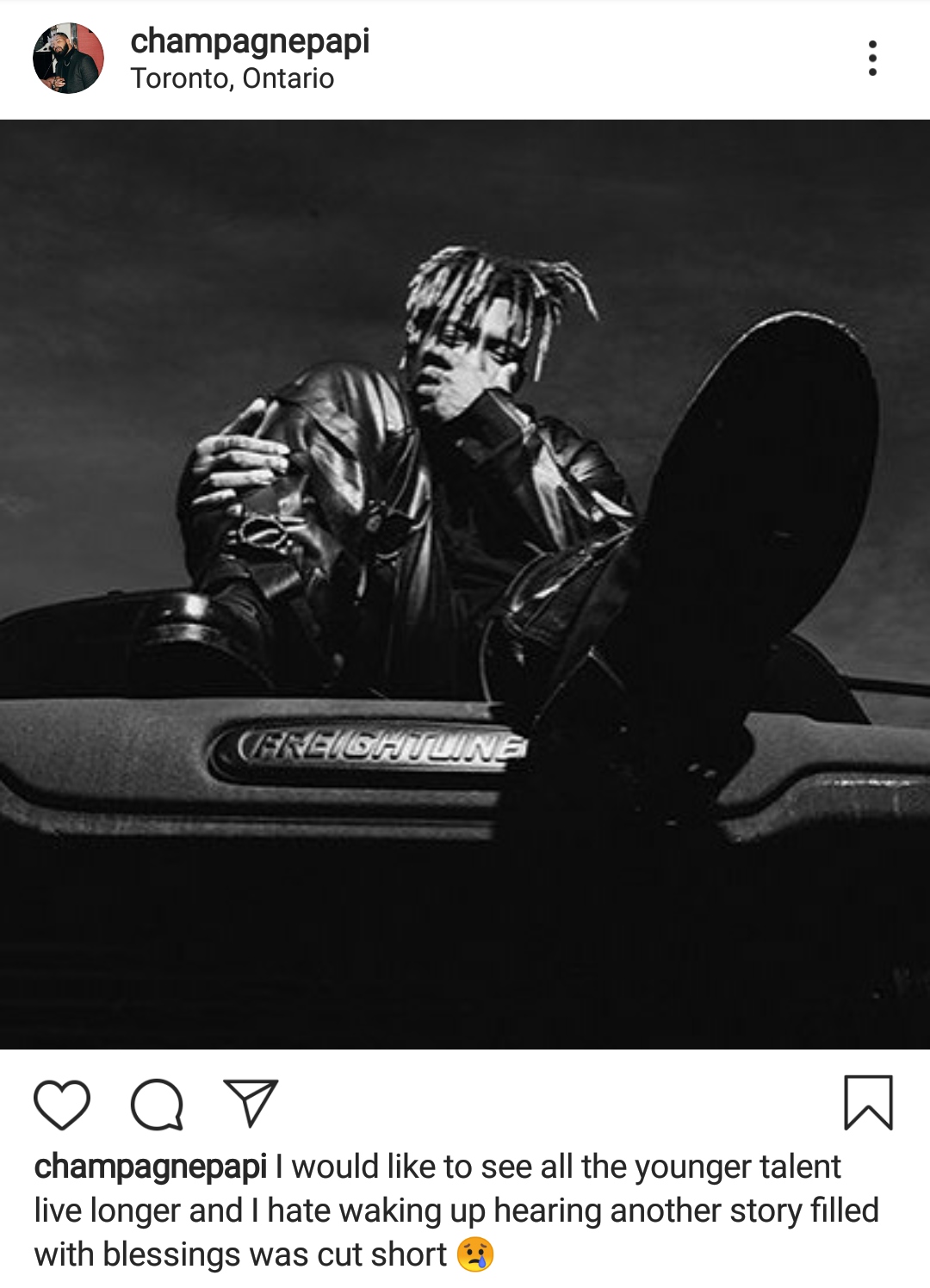Like this post with the heart
The width and height of the screenshot is (930, 1288).
coord(62,1104)
